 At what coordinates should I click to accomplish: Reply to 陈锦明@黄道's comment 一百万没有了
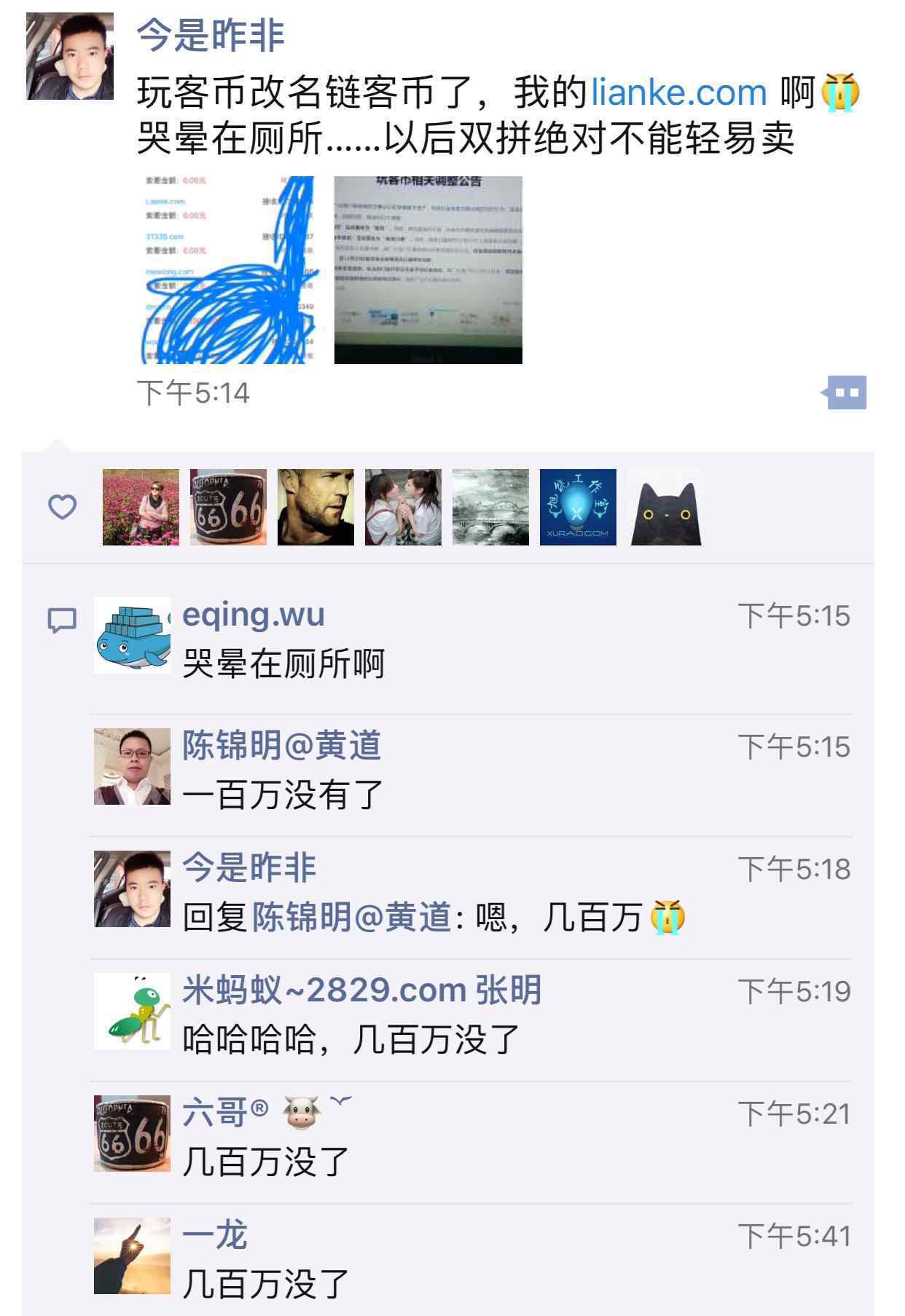pos(283,794)
